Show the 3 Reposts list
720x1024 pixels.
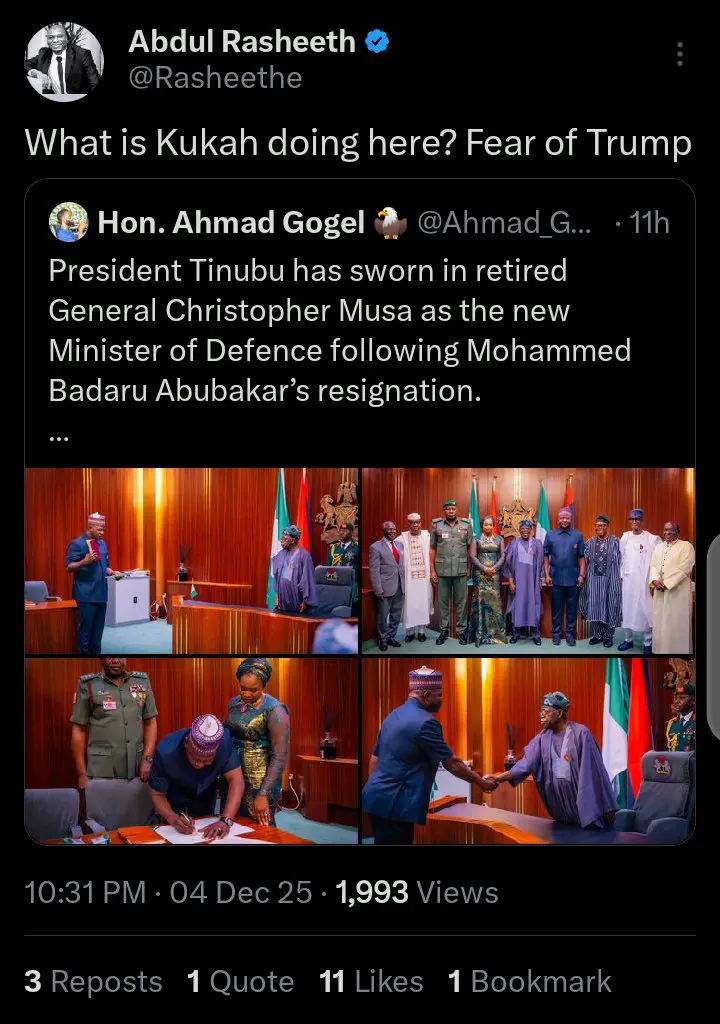click(93, 982)
